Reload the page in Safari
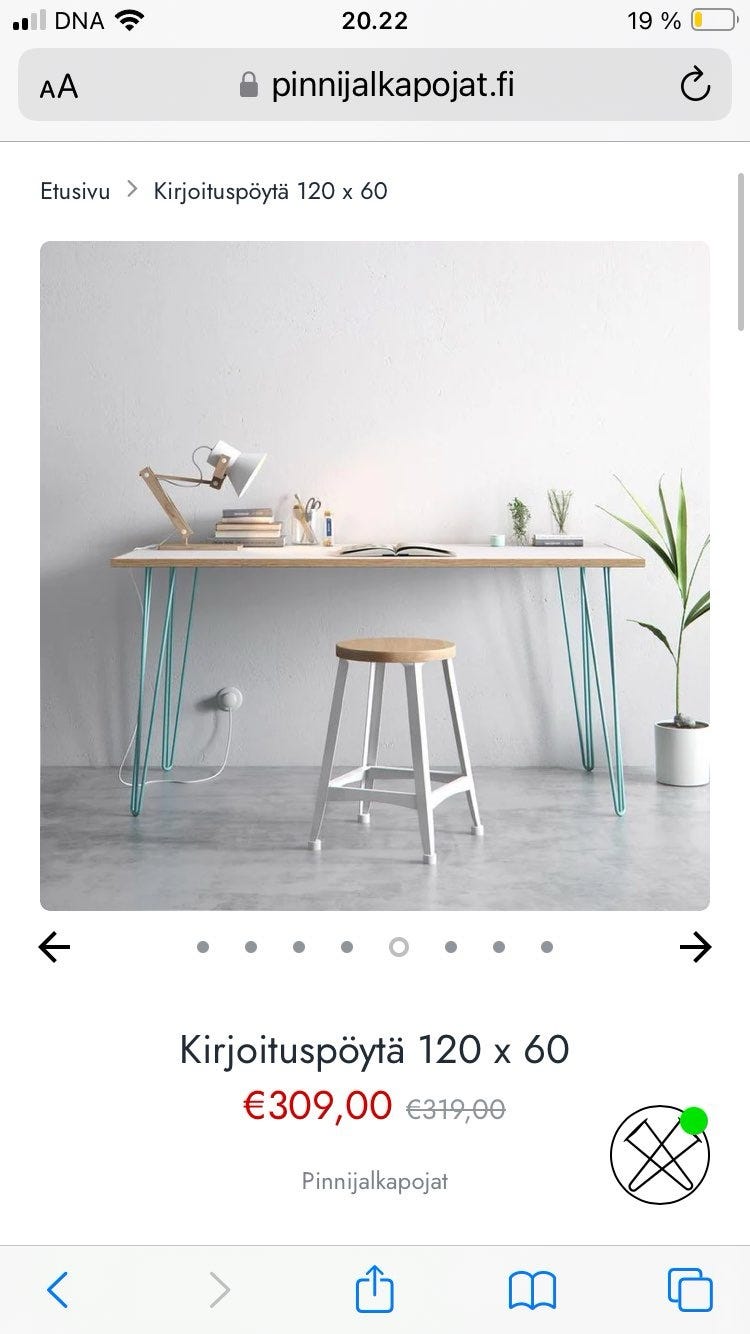This screenshot has width=750, height=1334. pyautogui.click(x=695, y=86)
